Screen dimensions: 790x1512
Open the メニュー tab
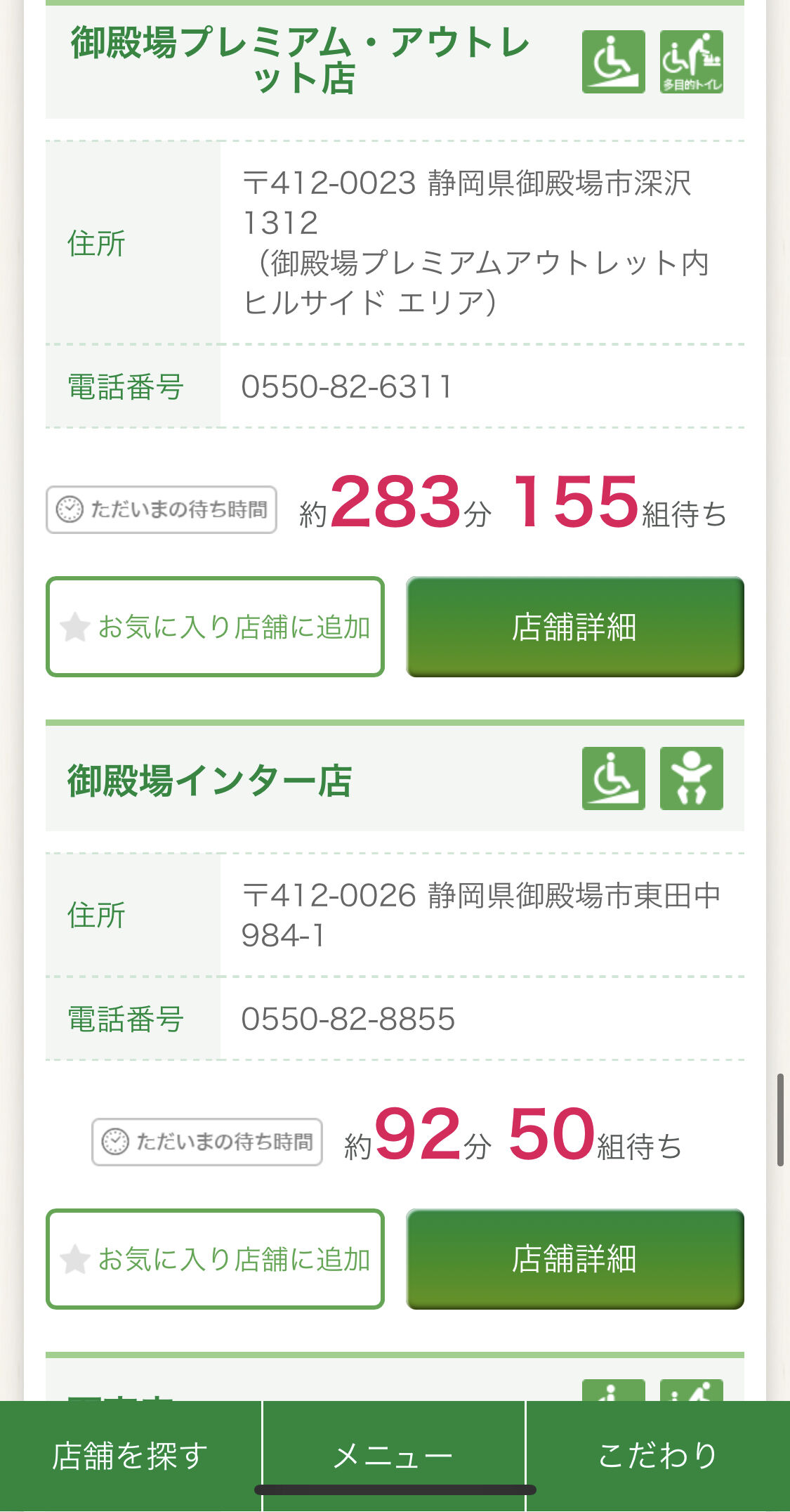pyautogui.click(x=394, y=1454)
